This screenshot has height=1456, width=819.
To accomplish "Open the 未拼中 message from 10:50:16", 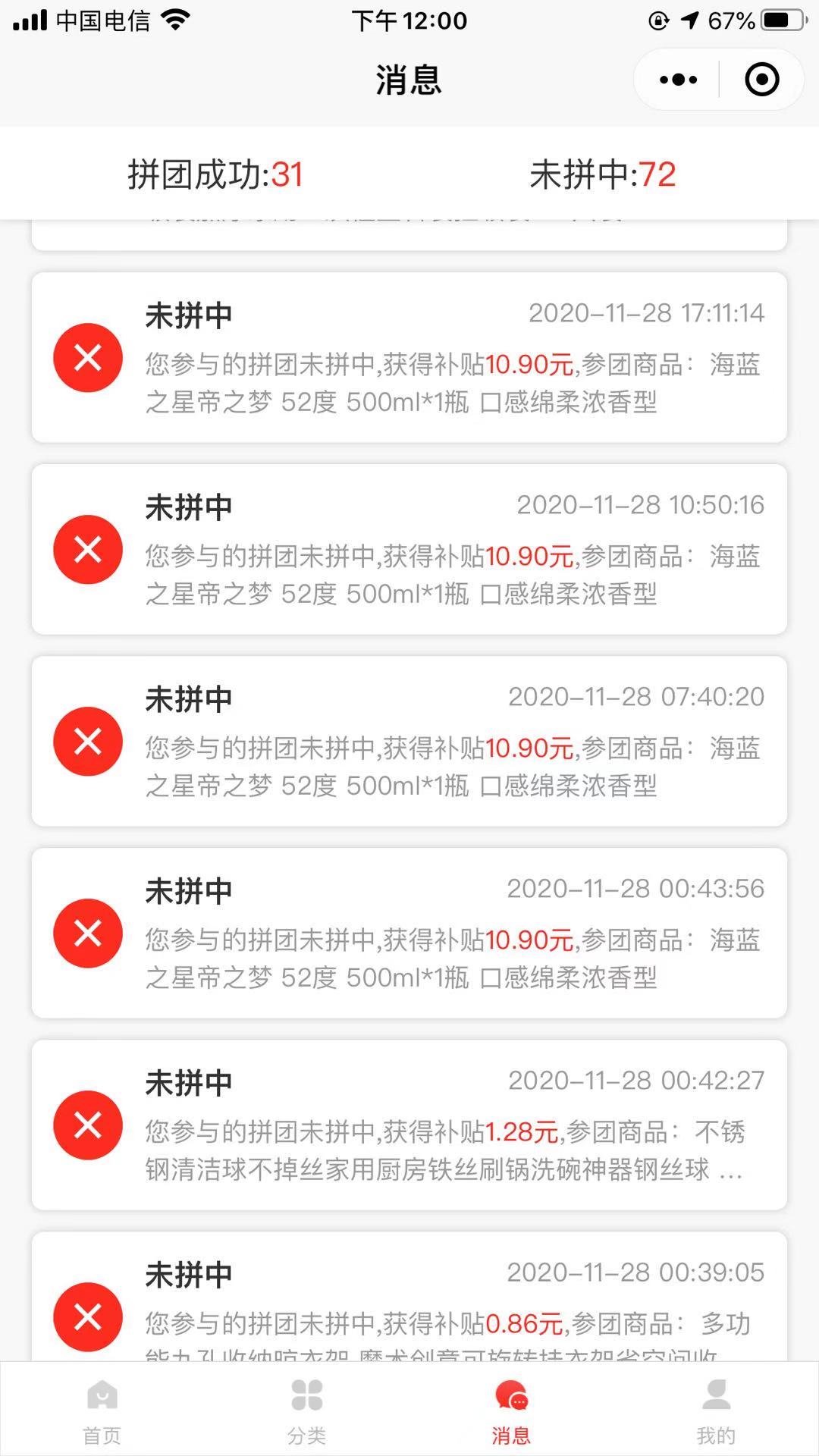I will click(409, 549).
